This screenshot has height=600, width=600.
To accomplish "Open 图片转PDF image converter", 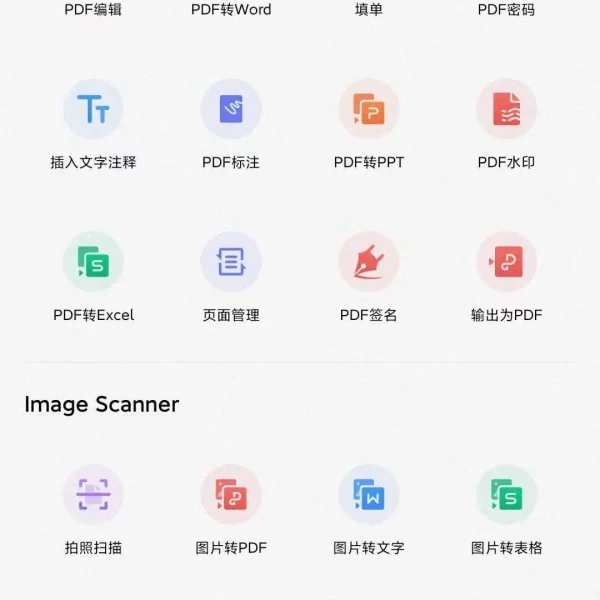I will coord(231,495).
